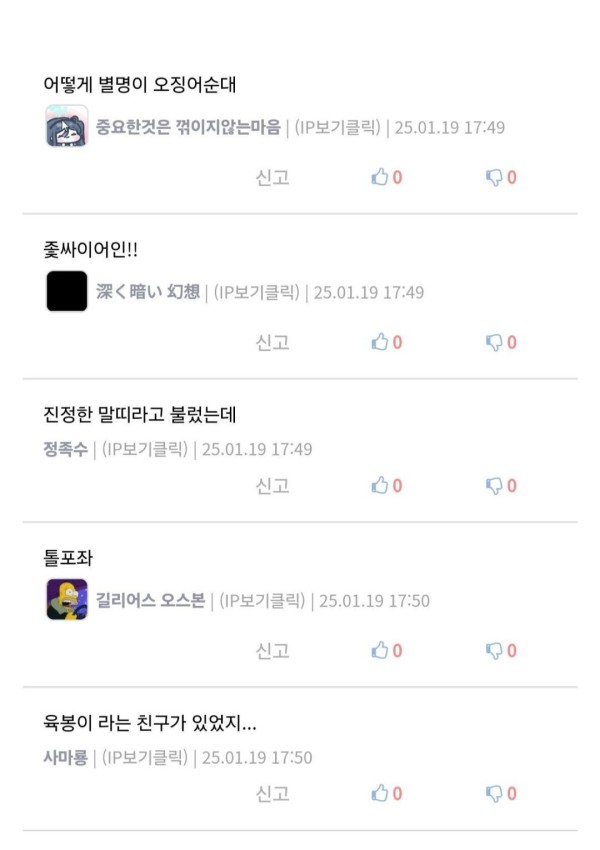The height and width of the screenshot is (850, 600).
Task: Open 길리어스 오스본's profile
Action: pyautogui.click(x=150, y=601)
